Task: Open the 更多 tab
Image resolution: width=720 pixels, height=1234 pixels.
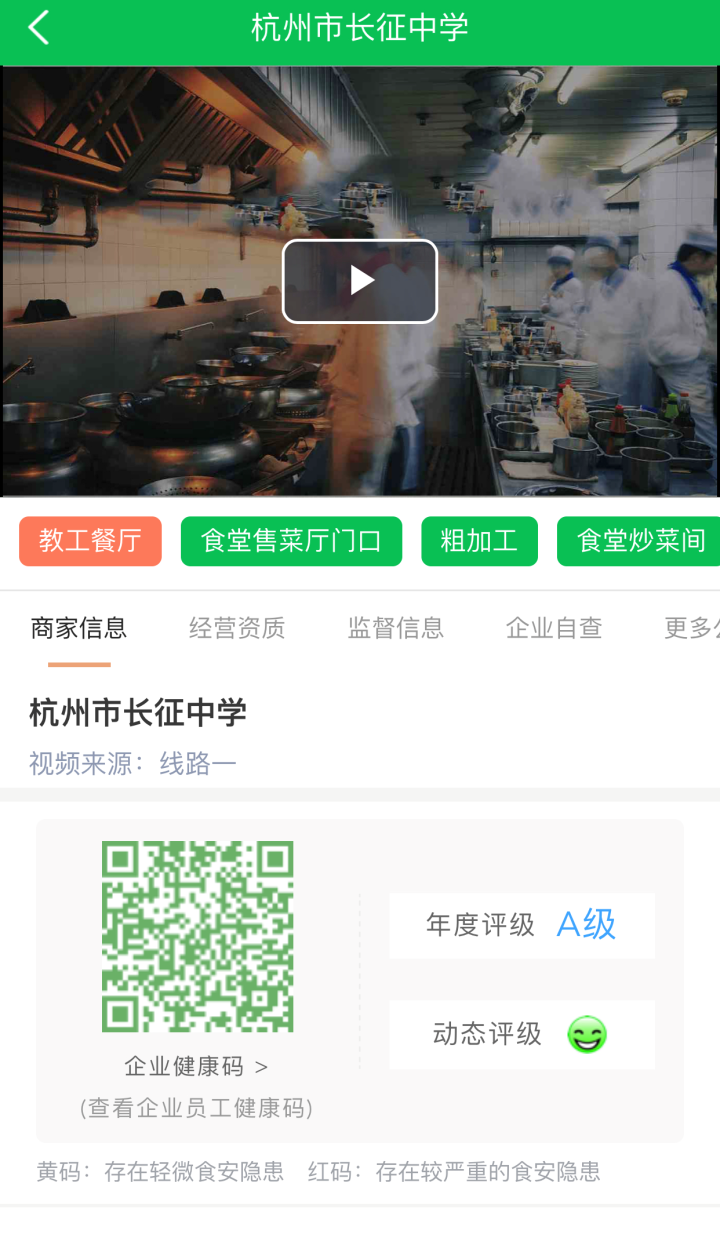Action: (692, 628)
